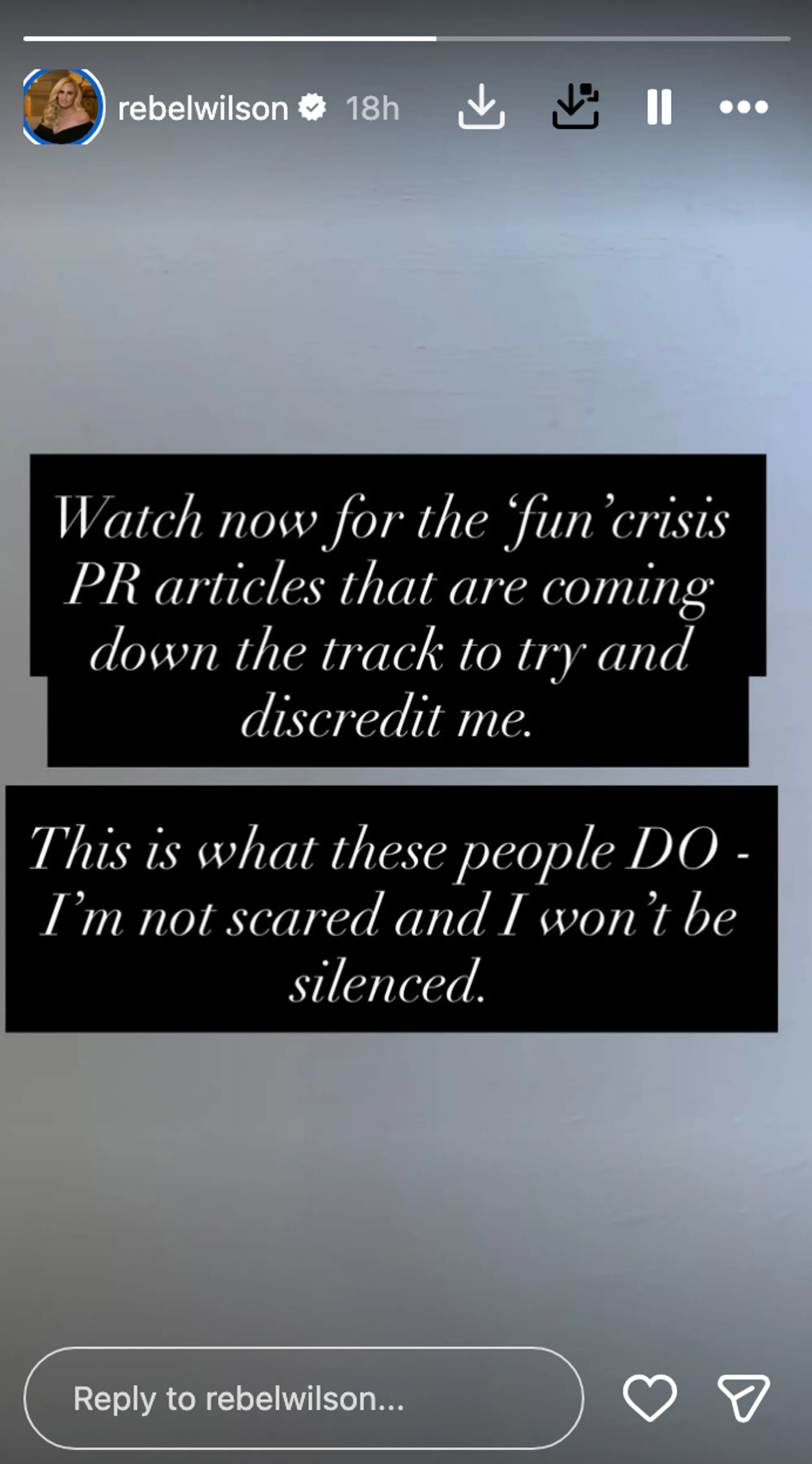This screenshot has width=812, height=1464.
Task: Focus the Reply to rebelwilson field
Action: (x=303, y=1399)
